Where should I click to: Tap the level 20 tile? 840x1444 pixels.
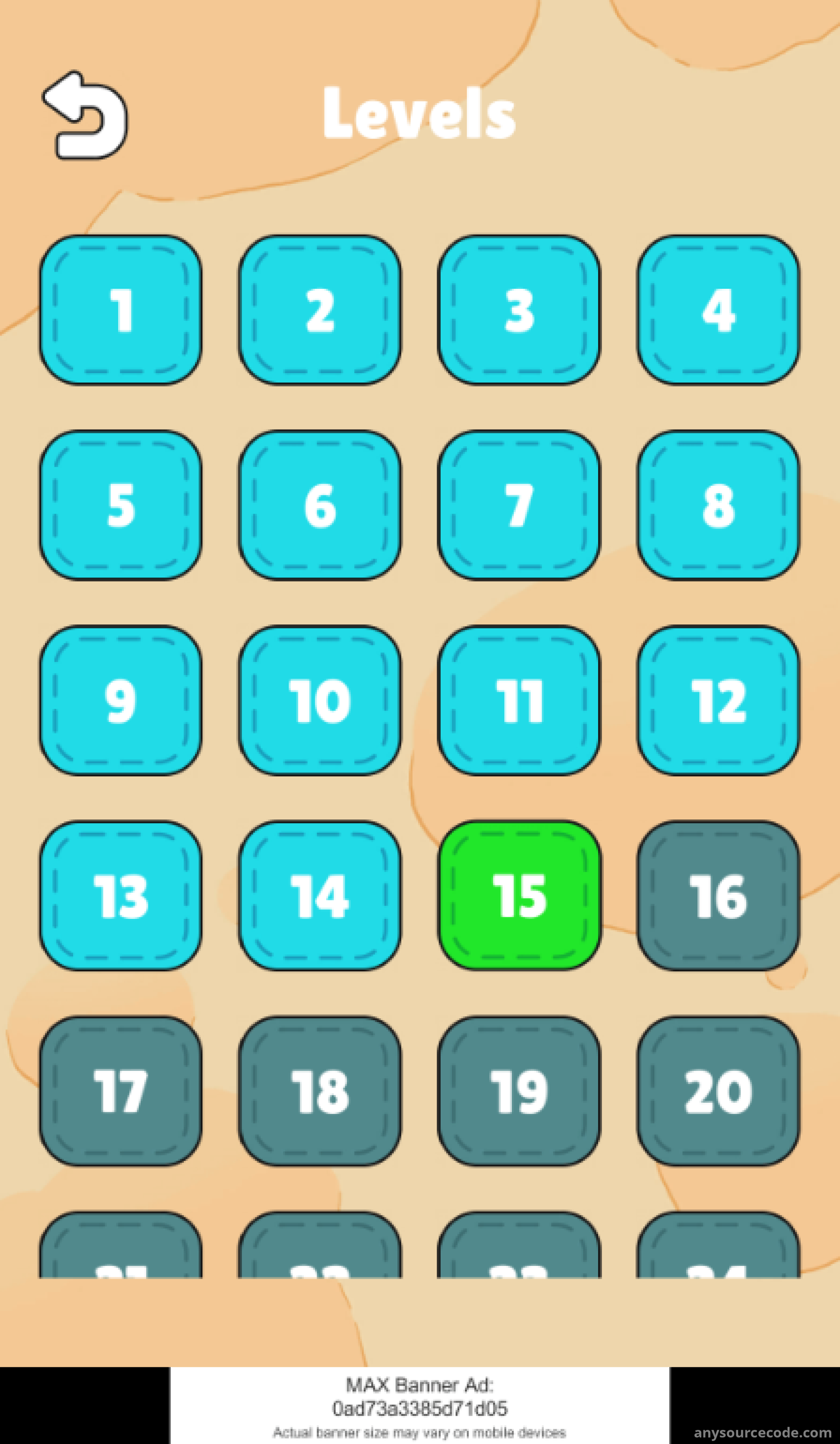click(x=719, y=1092)
